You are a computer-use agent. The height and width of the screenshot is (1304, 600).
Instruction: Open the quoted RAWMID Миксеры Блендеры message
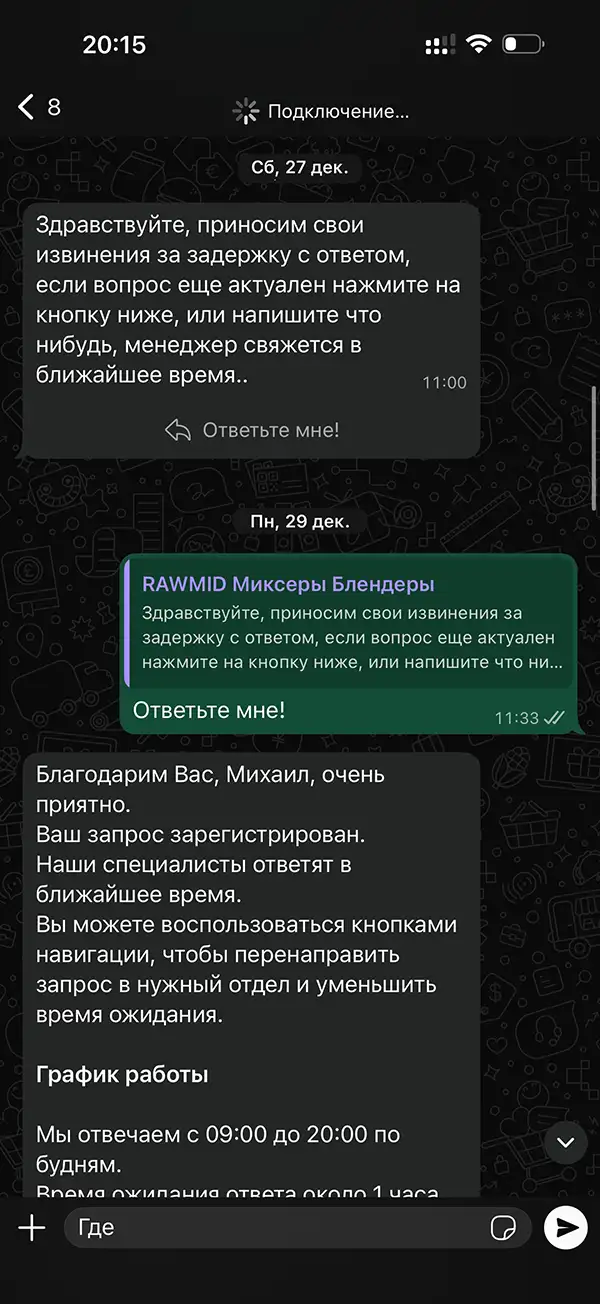pyautogui.click(x=348, y=623)
